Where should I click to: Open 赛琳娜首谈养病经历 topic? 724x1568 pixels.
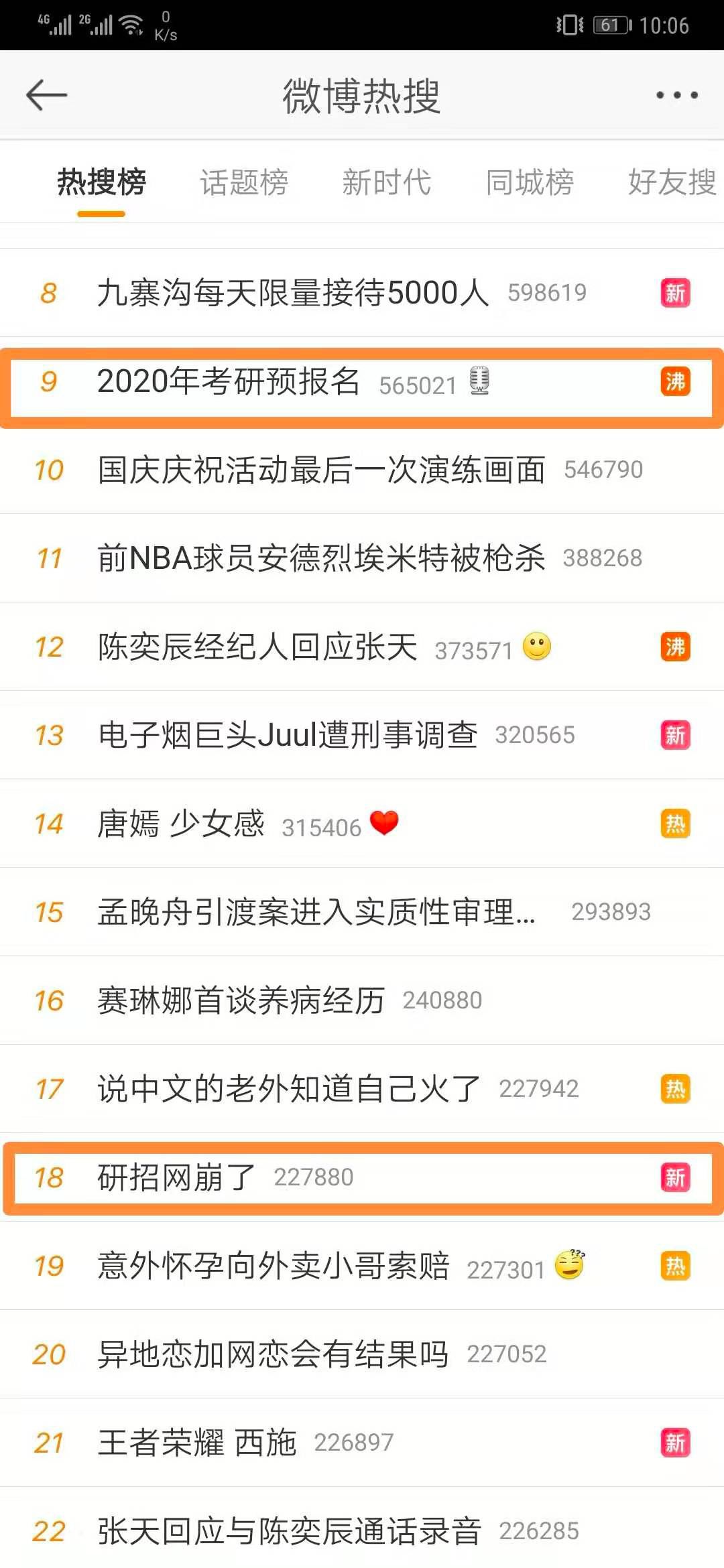click(x=362, y=1000)
